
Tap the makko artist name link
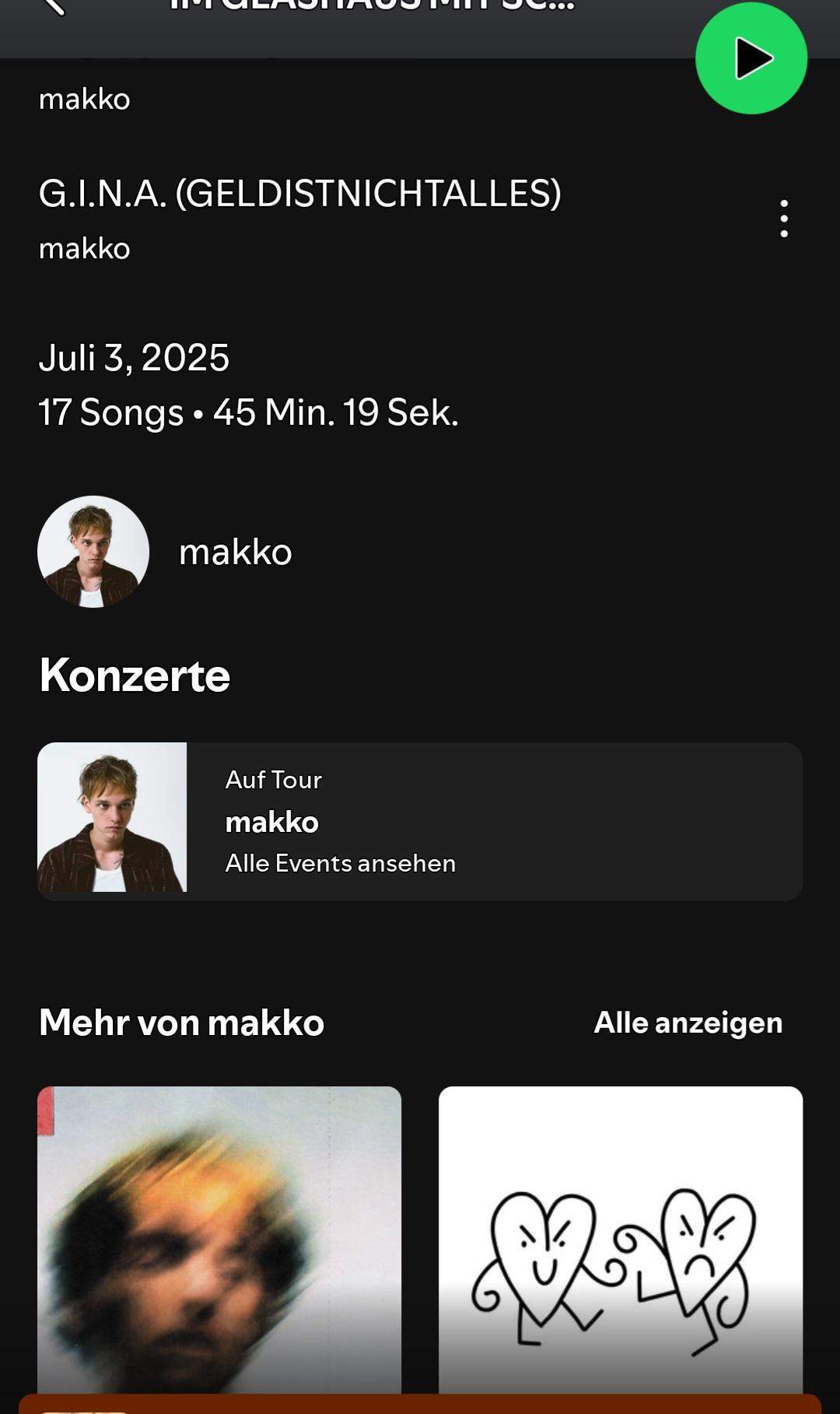pos(86,249)
